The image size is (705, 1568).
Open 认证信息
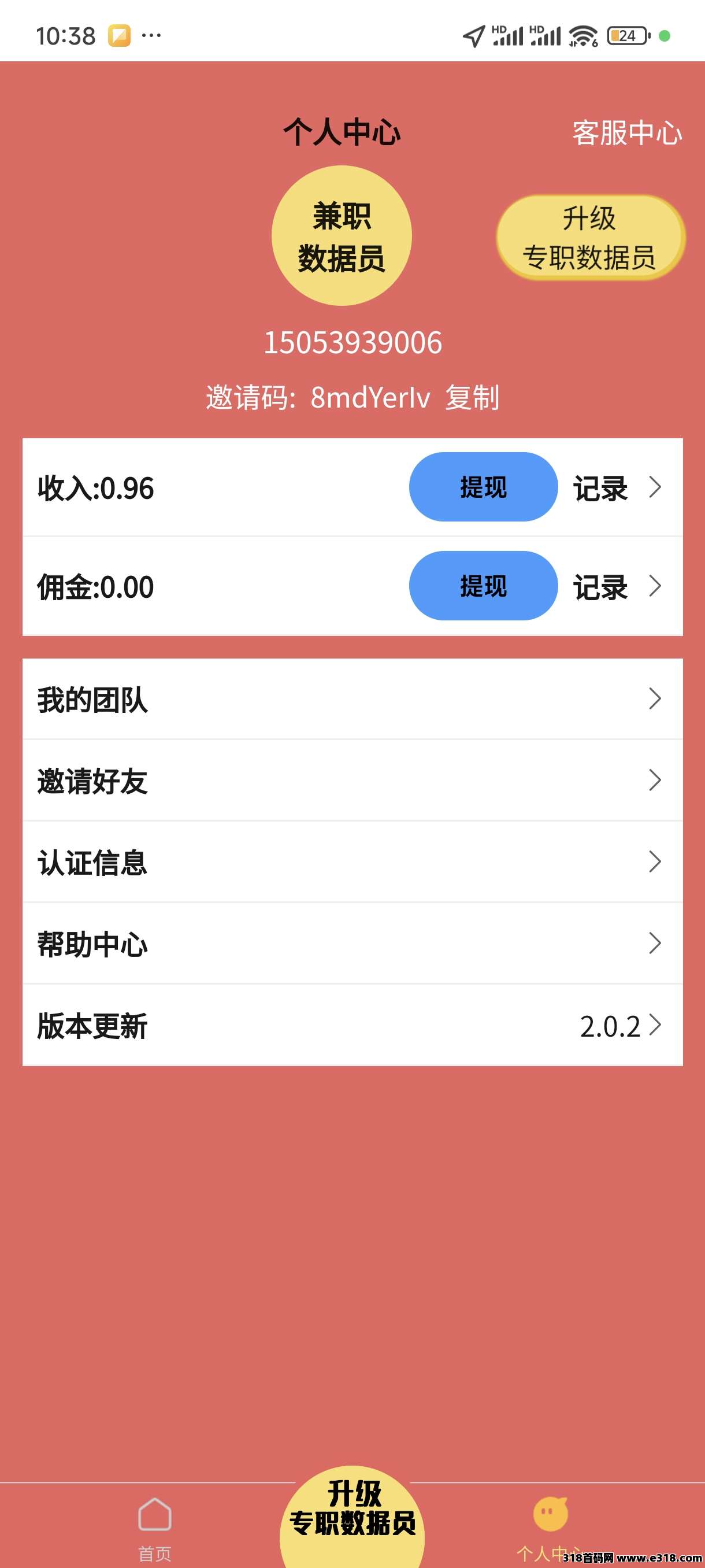(x=353, y=863)
